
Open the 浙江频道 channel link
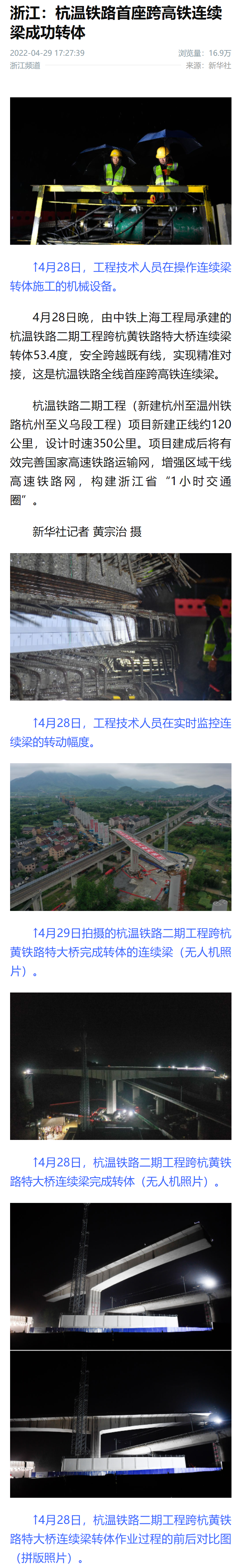click(x=25, y=66)
